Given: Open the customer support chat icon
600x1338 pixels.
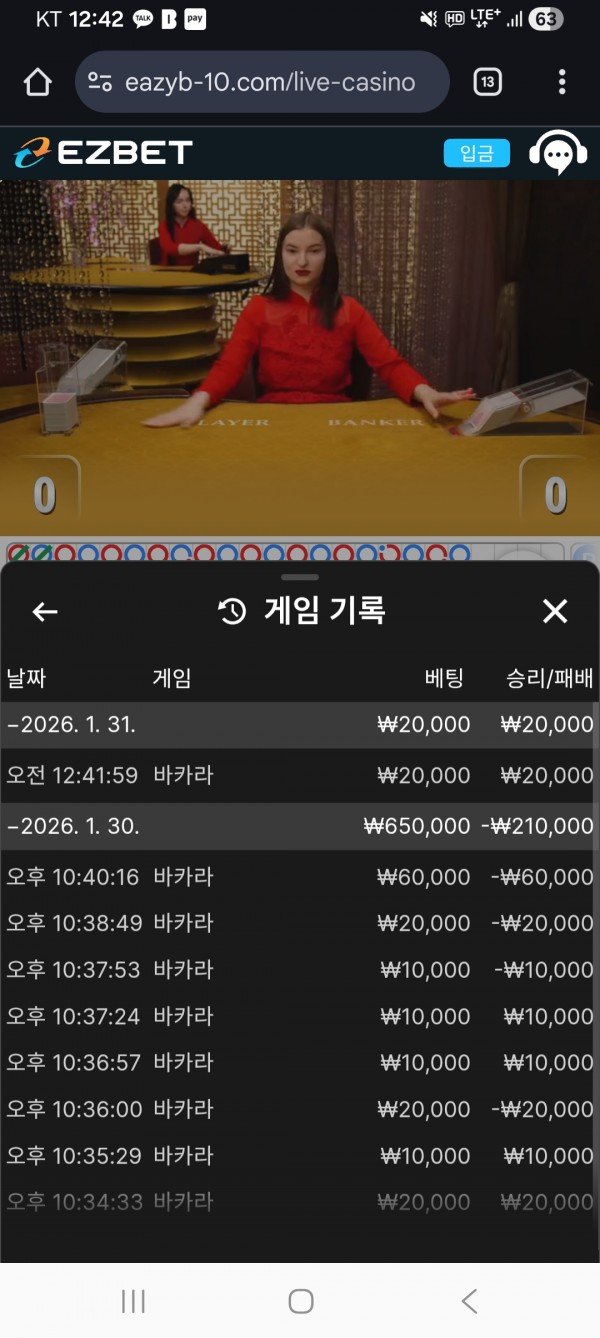Looking at the screenshot, I should 558,153.
